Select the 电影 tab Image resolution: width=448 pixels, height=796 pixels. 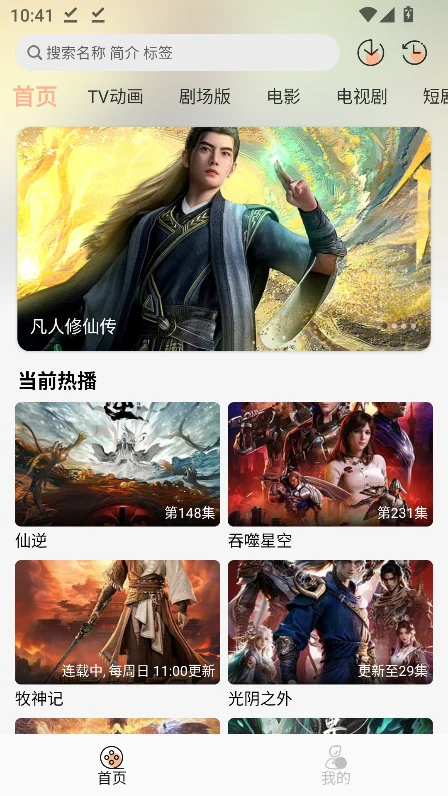(x=283, y=96)
